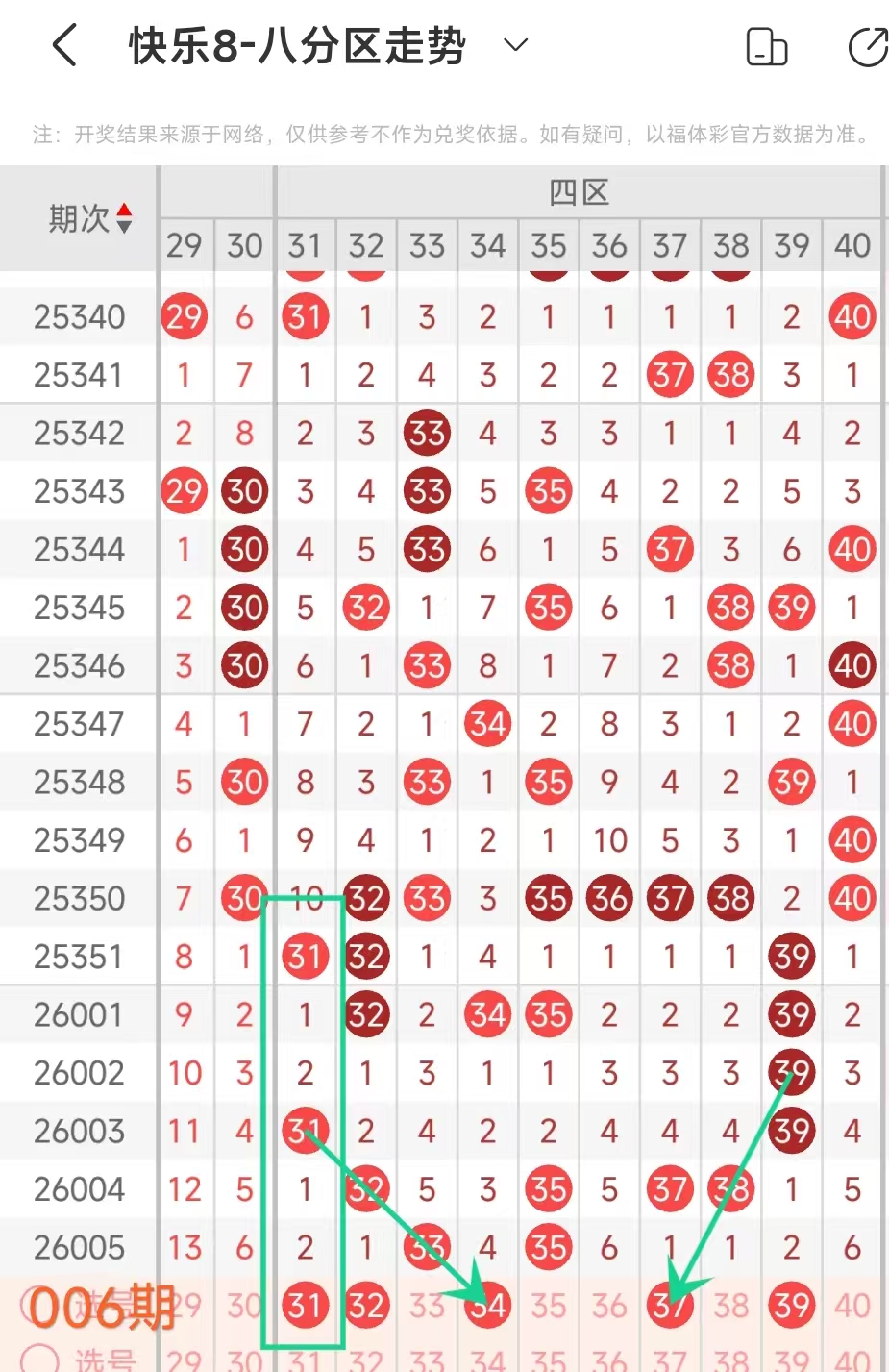Deselect number 39 in the first pick row

[x=792, y=1306]
